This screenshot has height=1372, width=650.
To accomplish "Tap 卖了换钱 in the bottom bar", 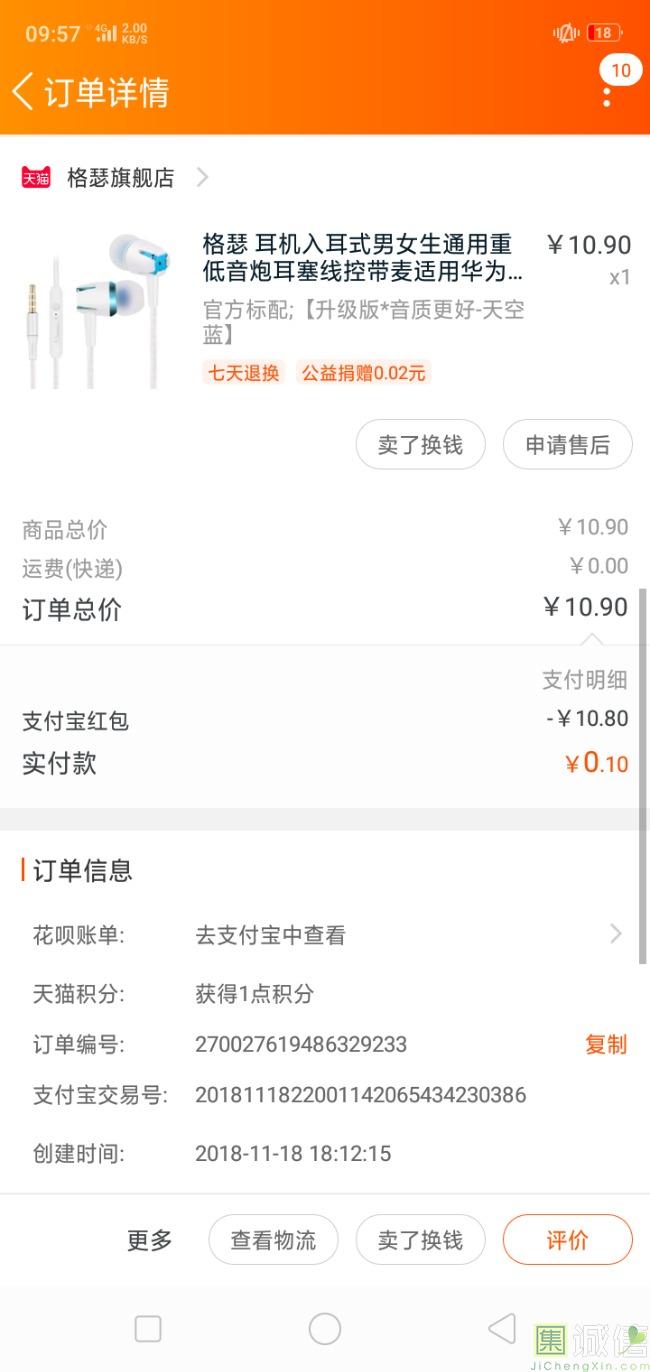I will (420, 1240).
